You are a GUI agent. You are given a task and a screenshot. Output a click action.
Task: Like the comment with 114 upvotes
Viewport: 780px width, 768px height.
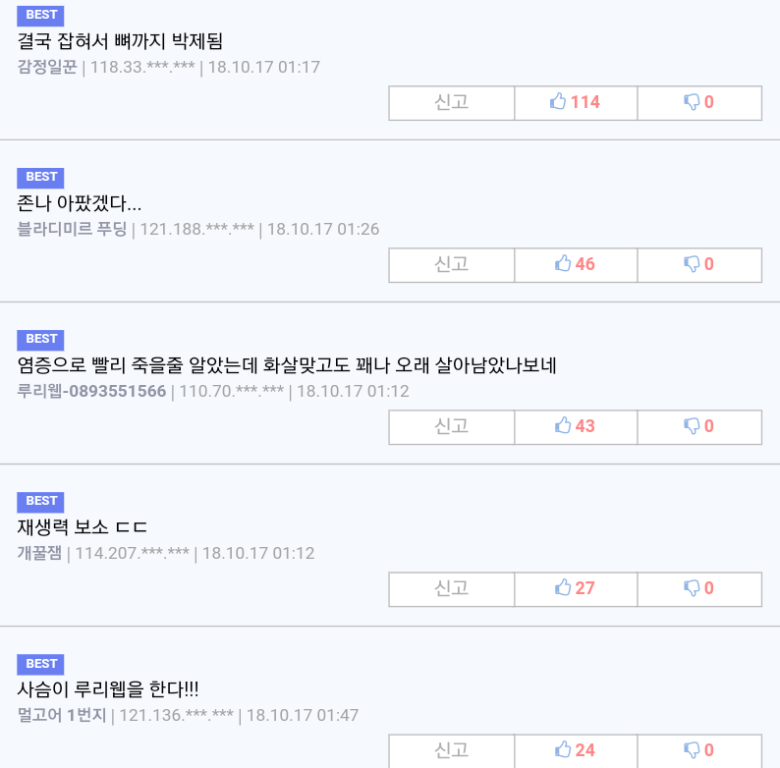coord(575,102)
